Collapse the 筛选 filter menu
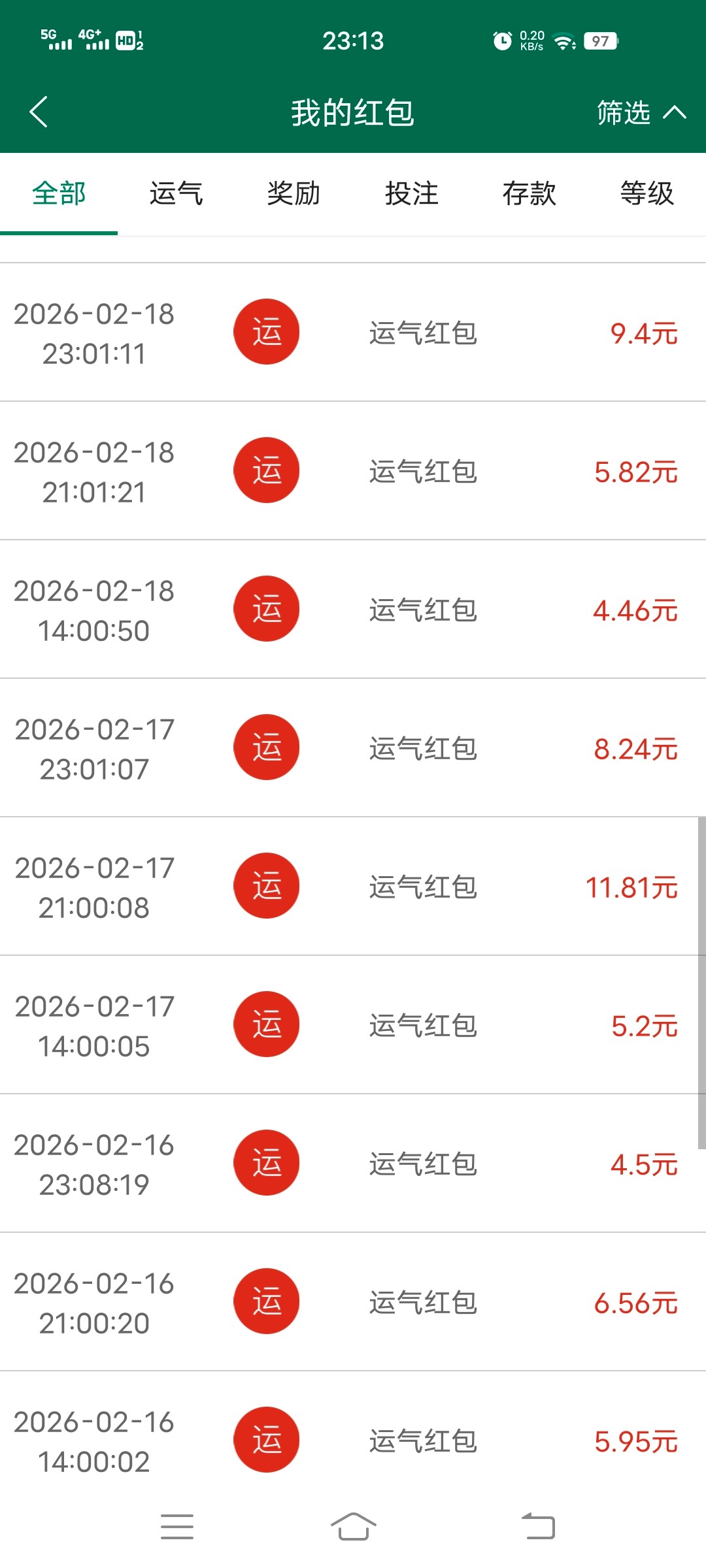Image resolution: width=706 pixels, height=1568 pixels. click(x=641, y=112)
